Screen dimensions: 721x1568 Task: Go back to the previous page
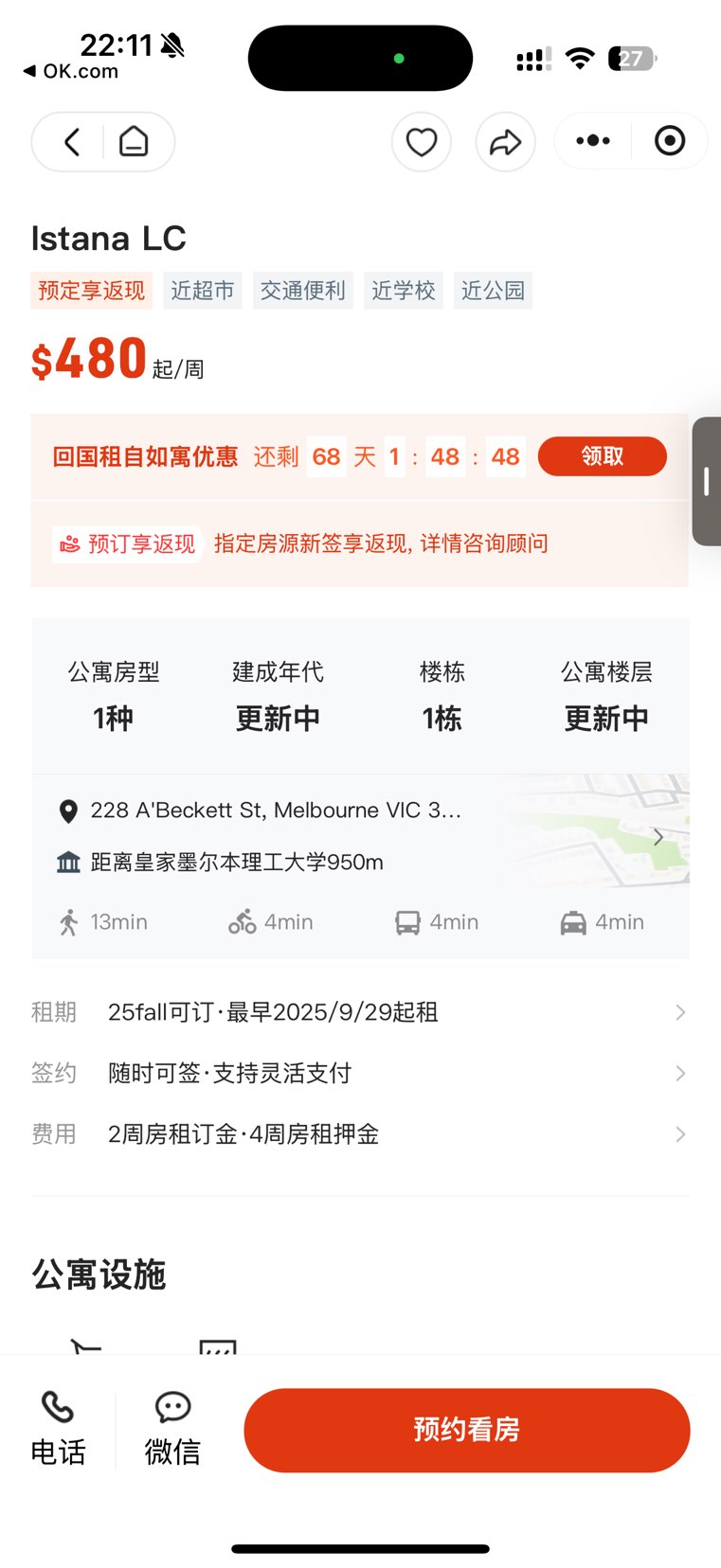pos(72,142)
